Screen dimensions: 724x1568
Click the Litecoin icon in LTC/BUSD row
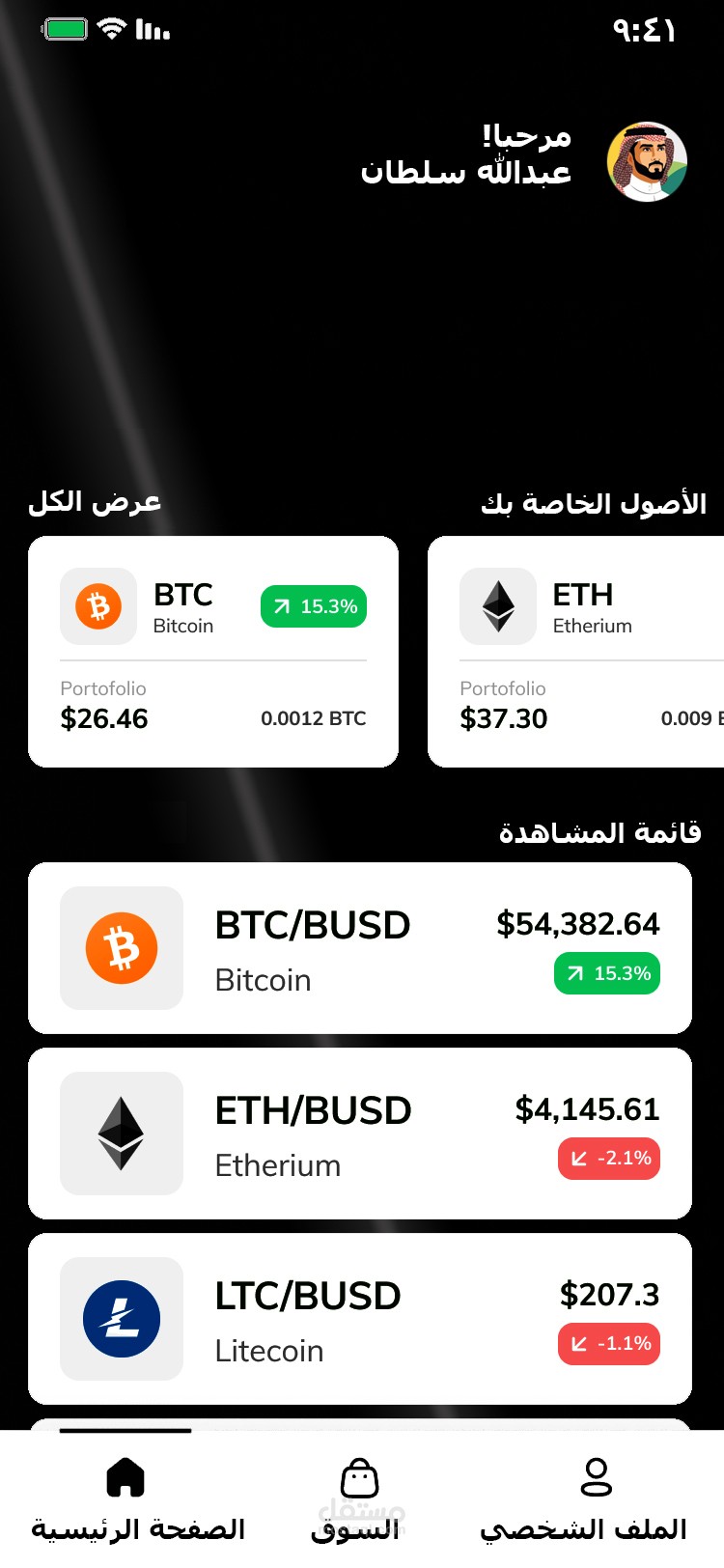(x=122, y=1319)
